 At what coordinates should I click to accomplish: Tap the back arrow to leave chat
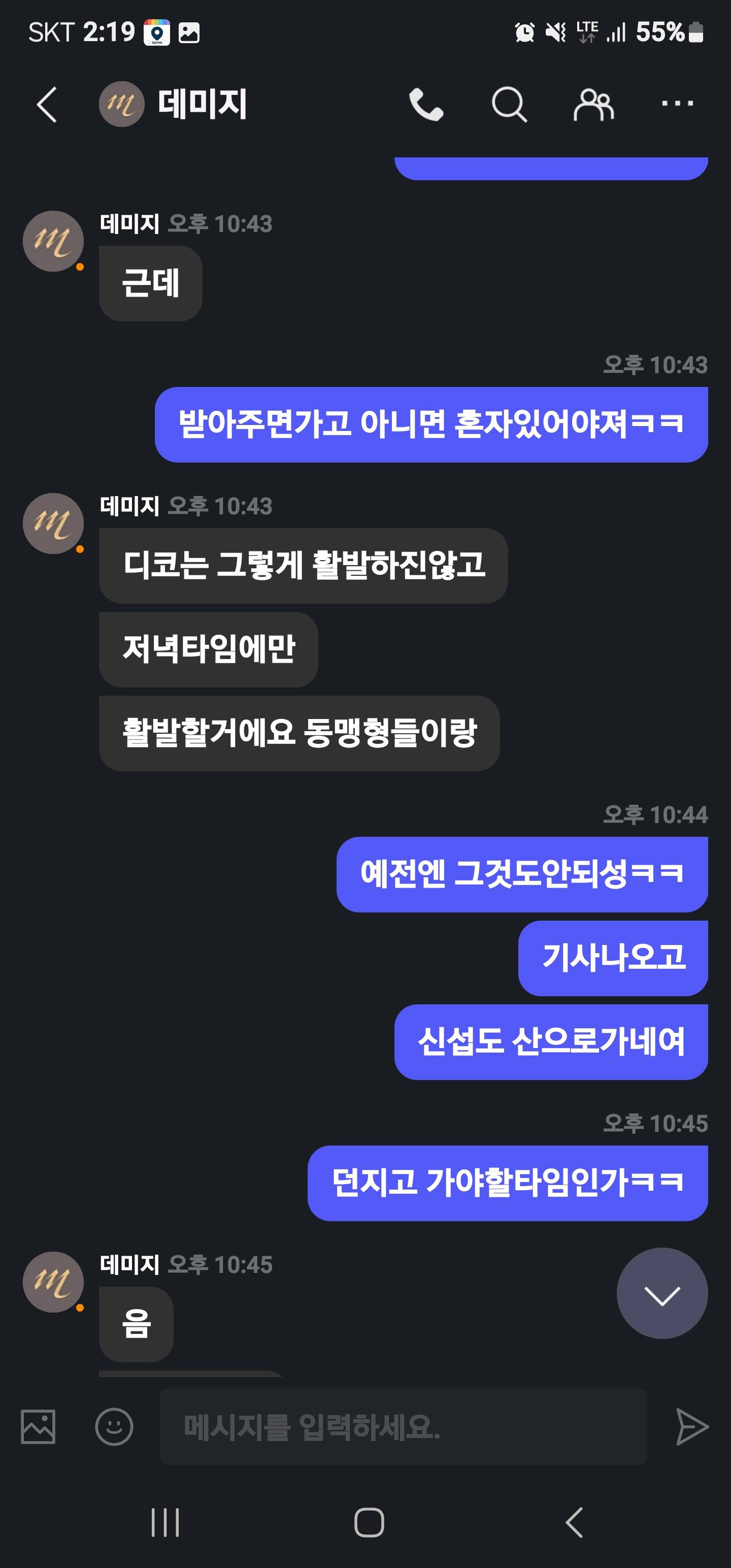click(48, 105)
